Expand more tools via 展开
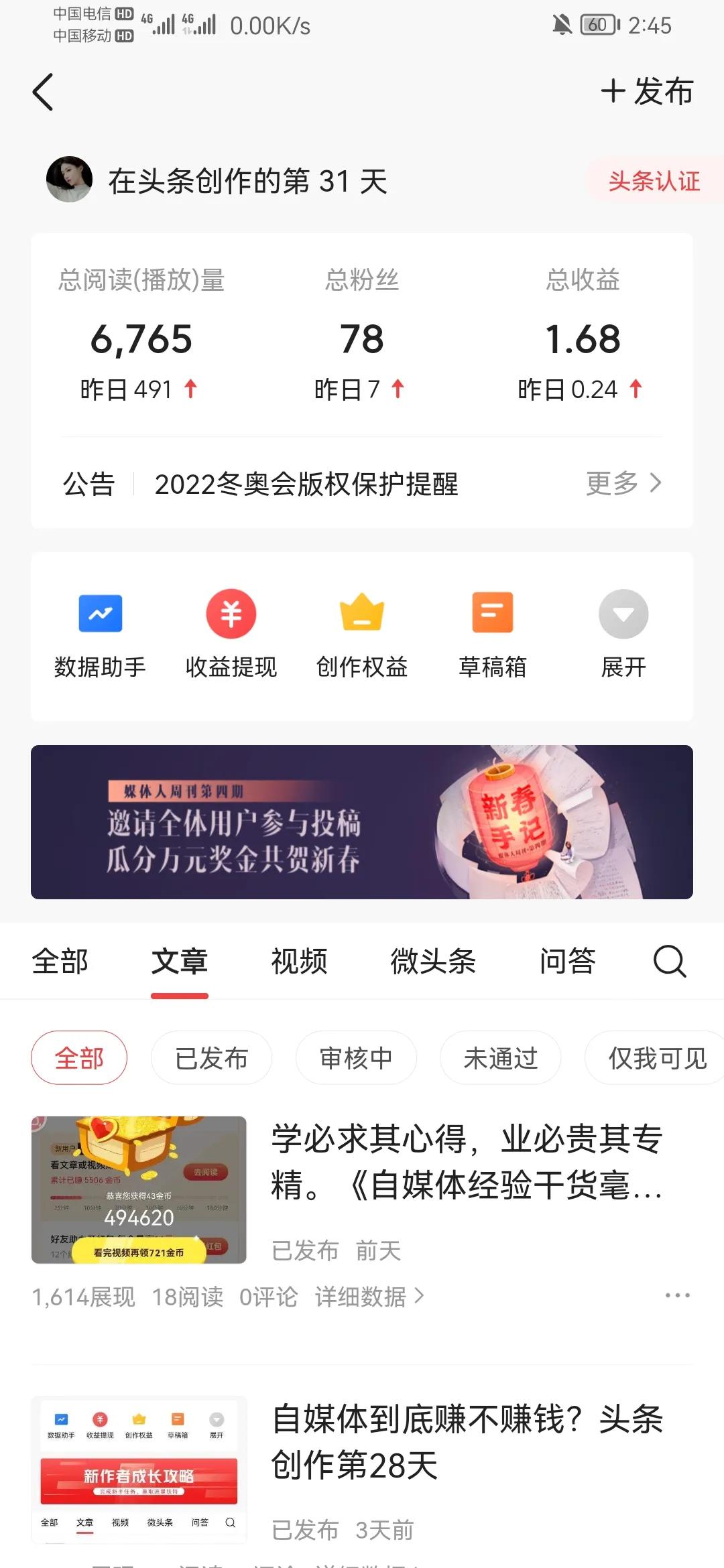Image resolution: width=724 pixels, height=1568 pixels. click(623, 633)
